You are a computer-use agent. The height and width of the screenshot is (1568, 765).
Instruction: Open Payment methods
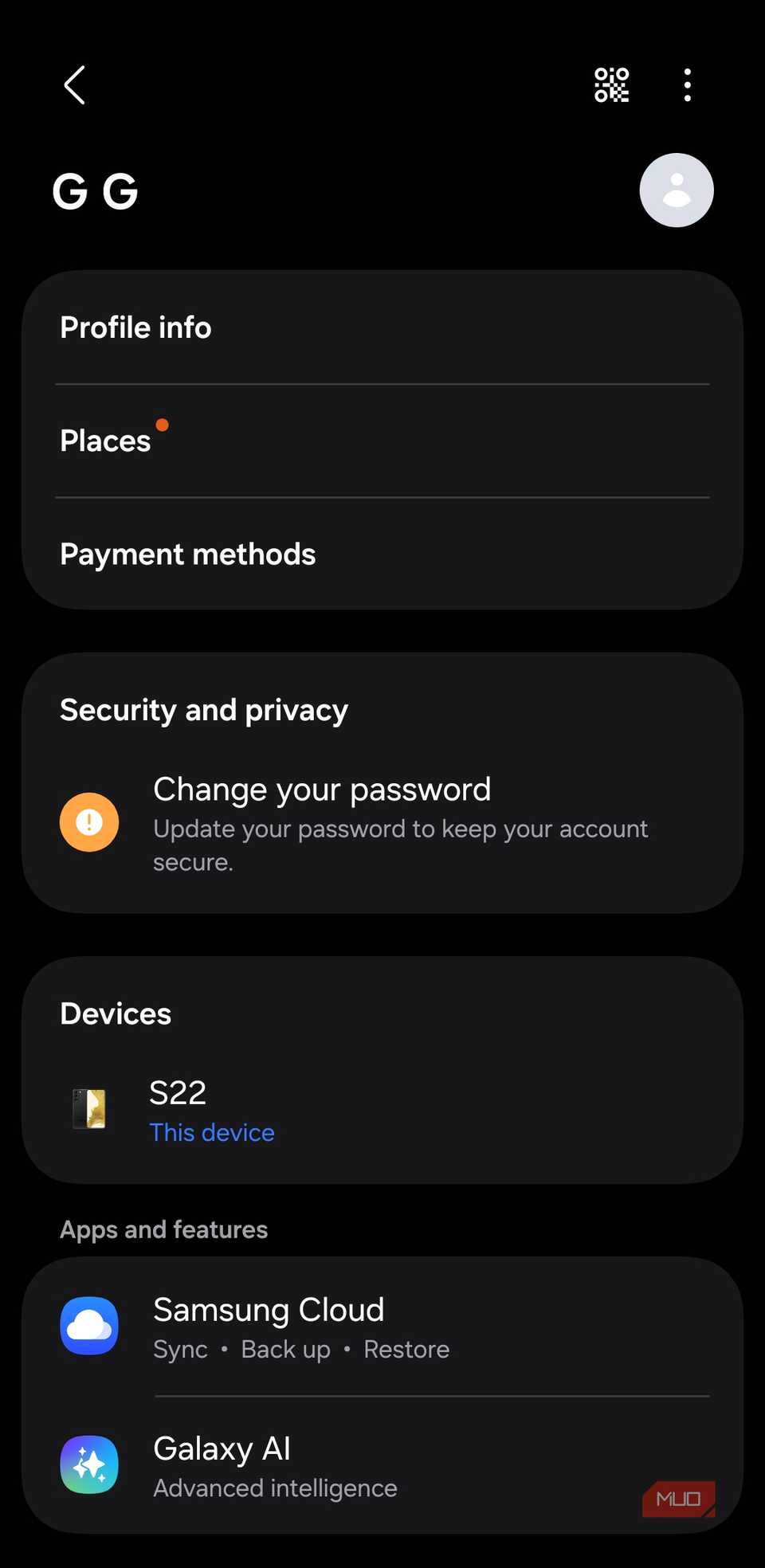pyautogui.click(x=187, y=554)
